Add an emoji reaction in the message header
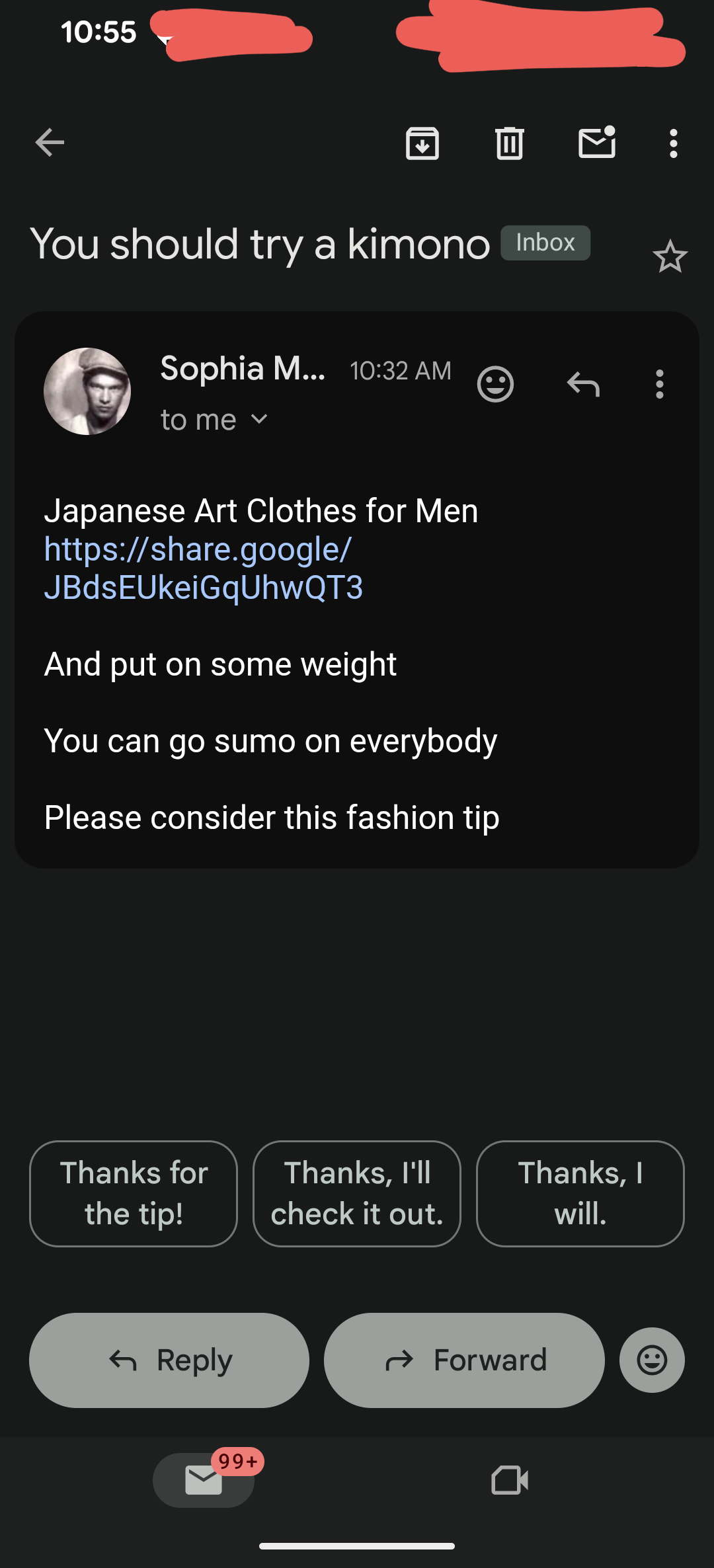Screen dimensions: 714x1568 point(495,384)
